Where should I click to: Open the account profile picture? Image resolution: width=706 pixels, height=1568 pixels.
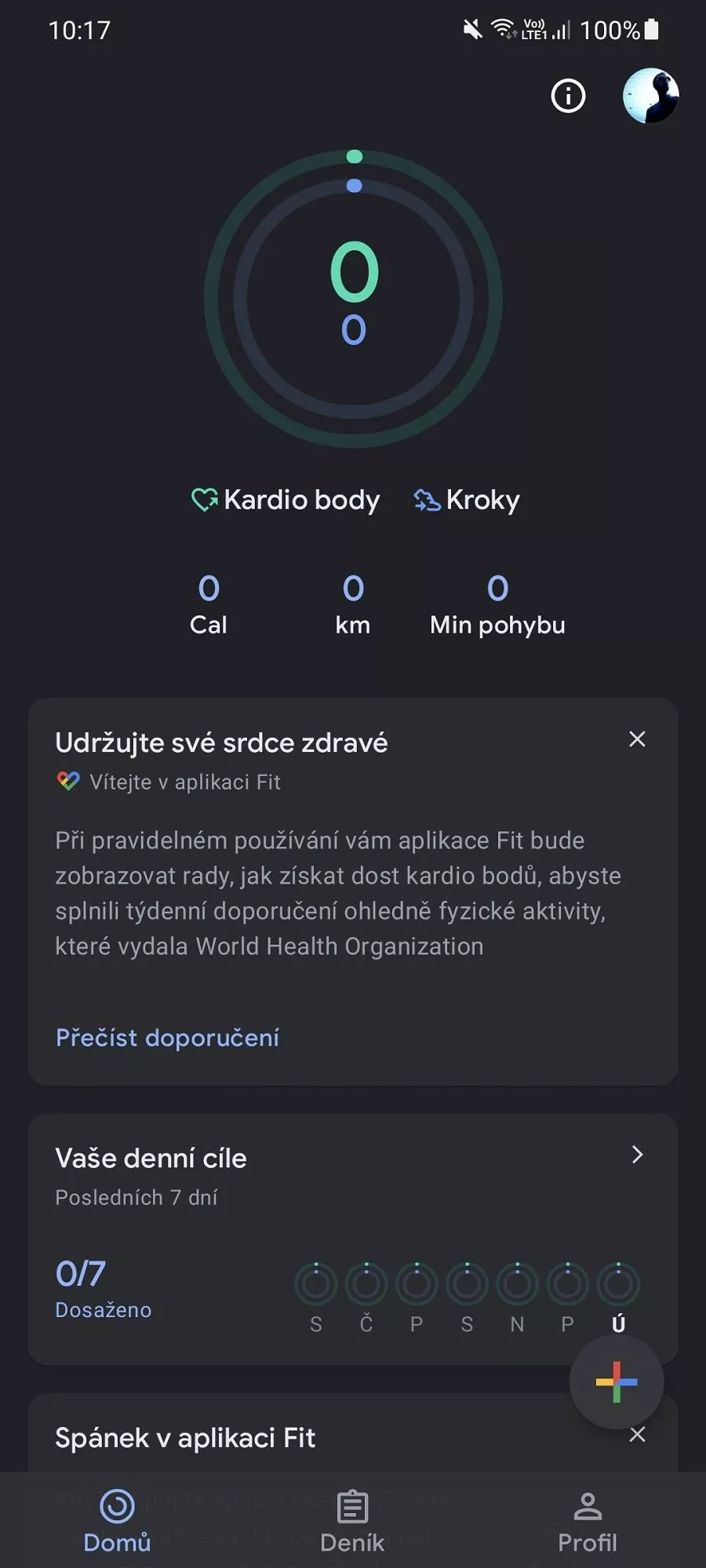click(x=650, y=96)
